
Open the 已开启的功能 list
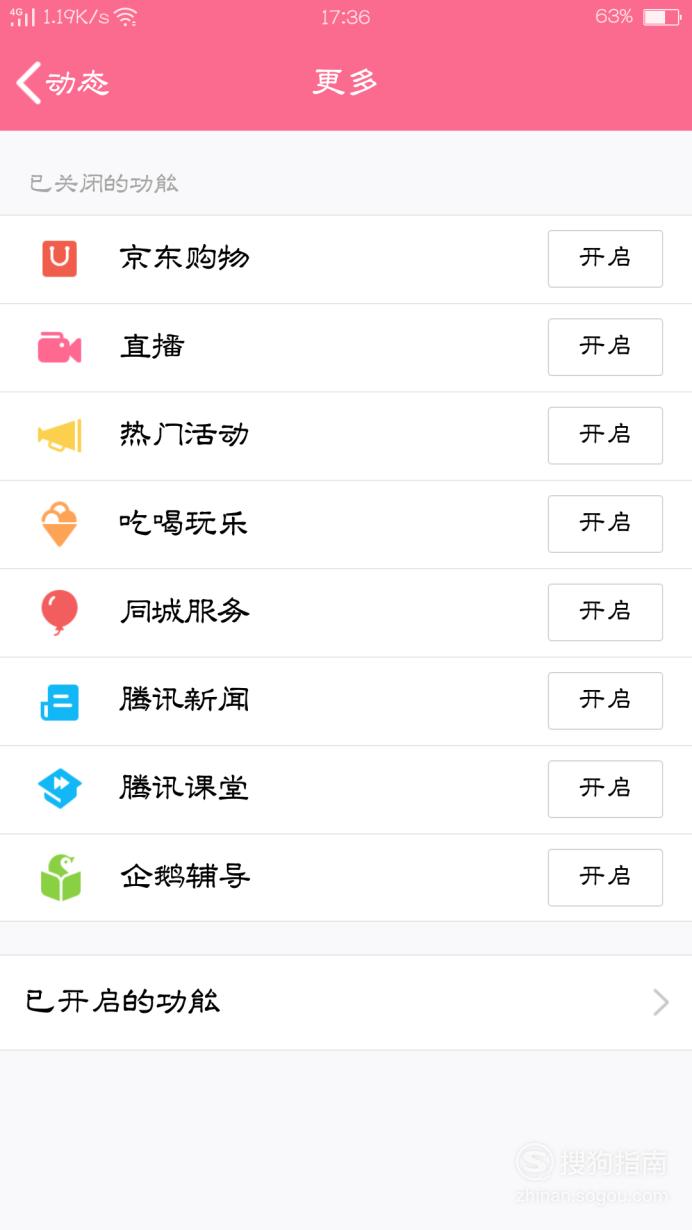[x=346, y=1002]
